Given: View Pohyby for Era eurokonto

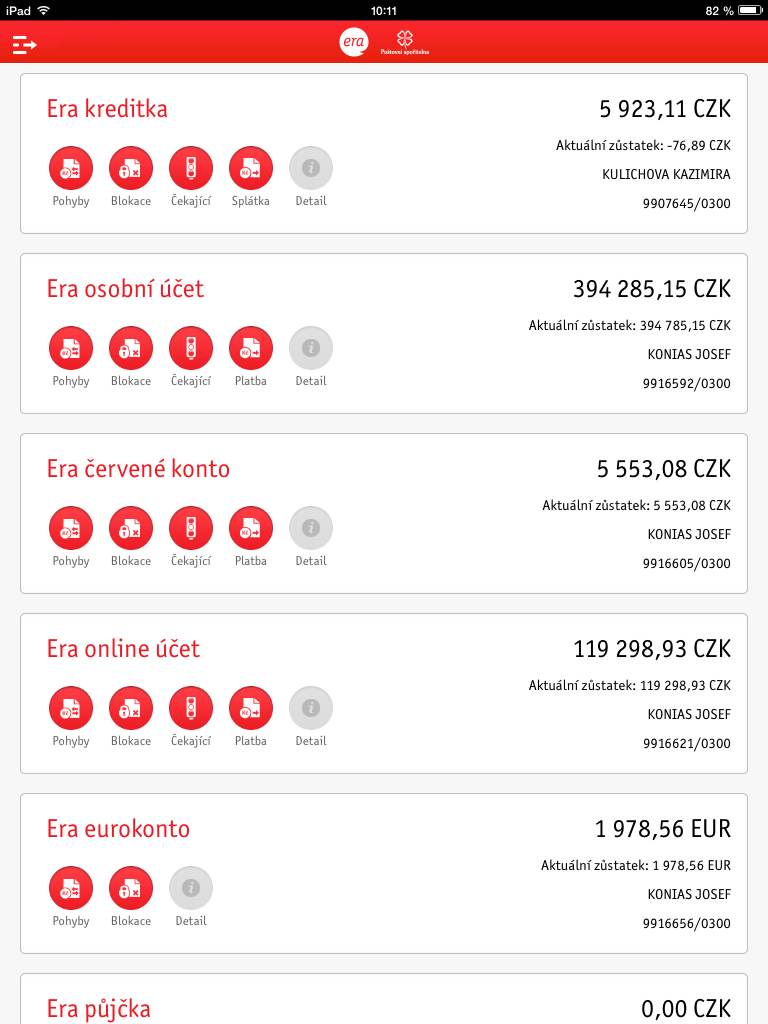Looking at the screenshot, I should tap(71, 888).
